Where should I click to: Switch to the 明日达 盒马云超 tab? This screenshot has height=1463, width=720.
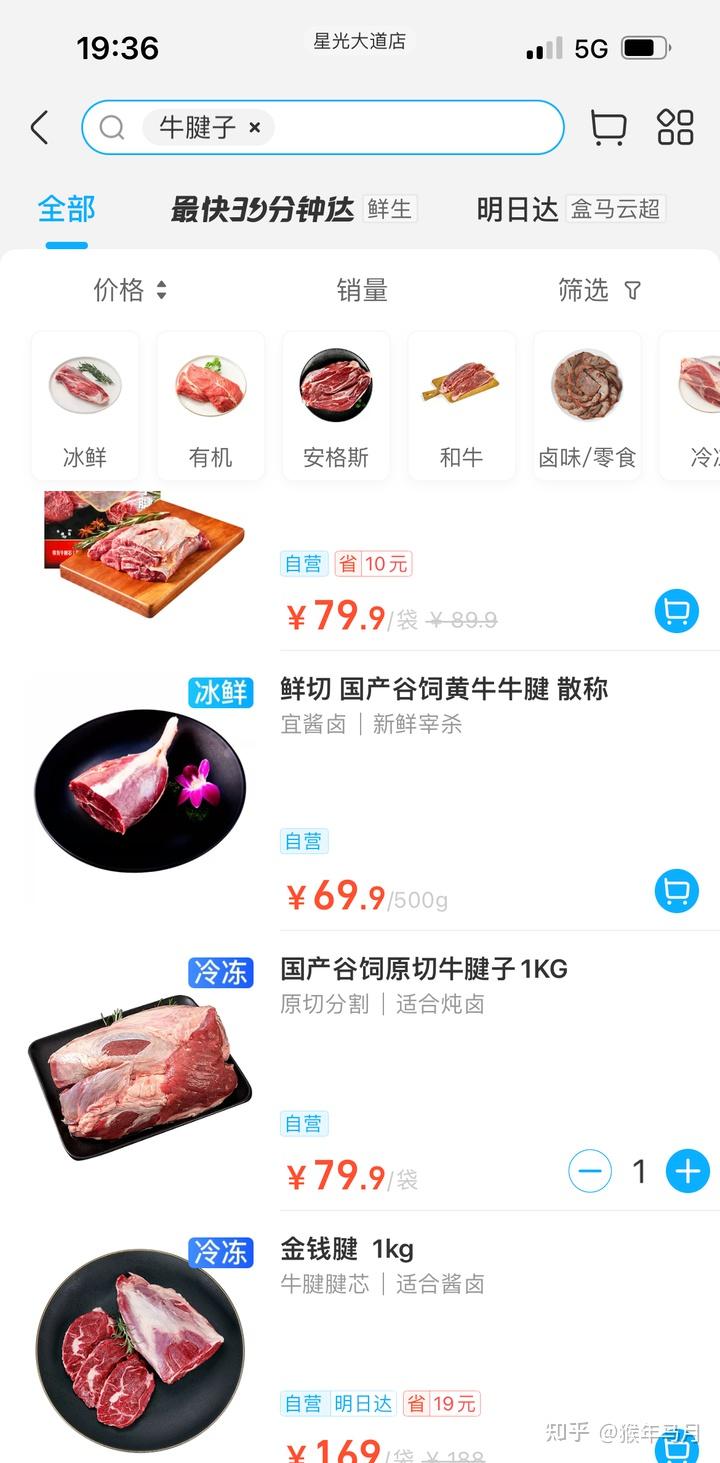point(570,210)
